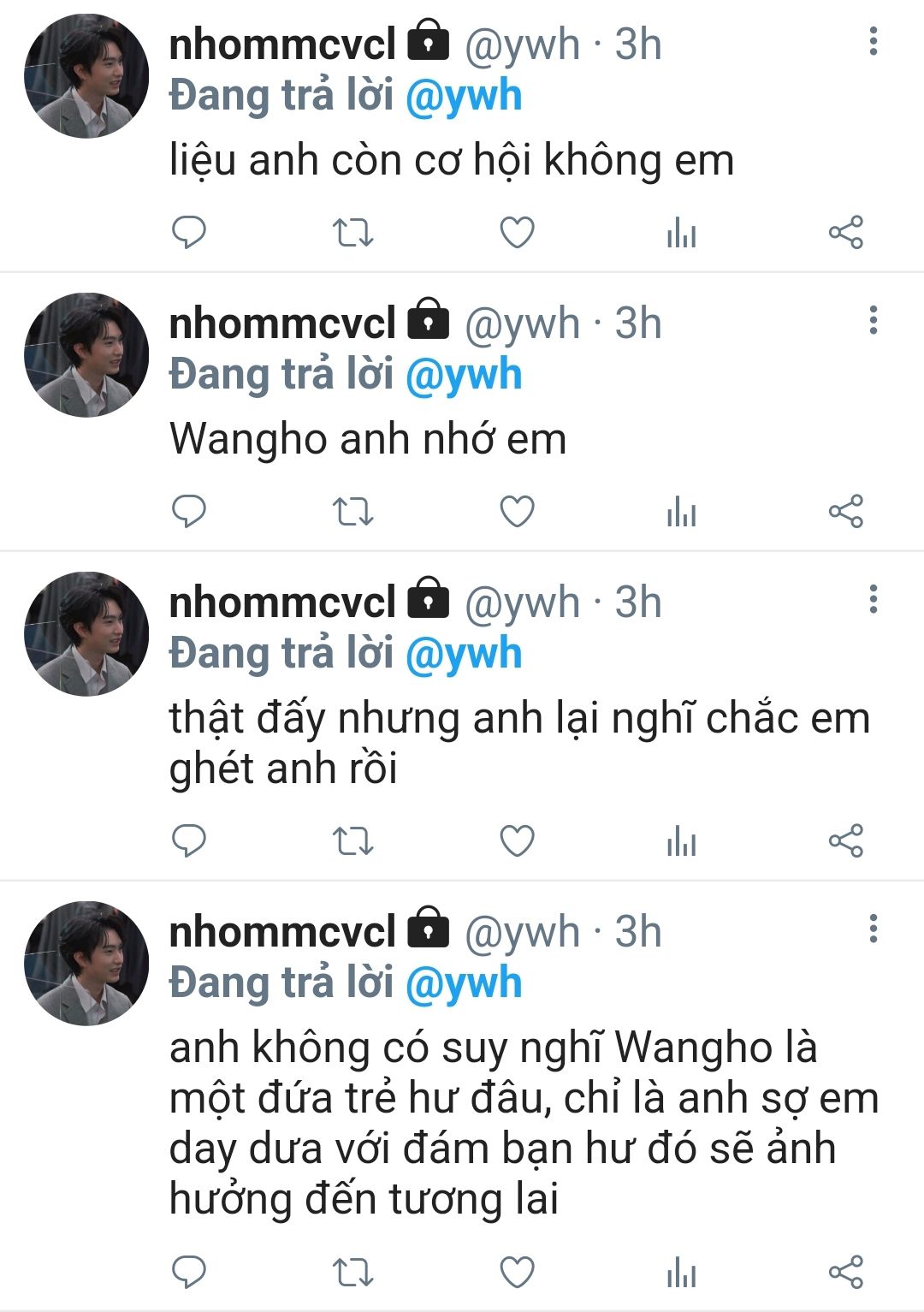924x1312 pixels.
Task: View analytics of tweet "liệu anh còn cơ hội"
Action: click(x=681, y=233)
